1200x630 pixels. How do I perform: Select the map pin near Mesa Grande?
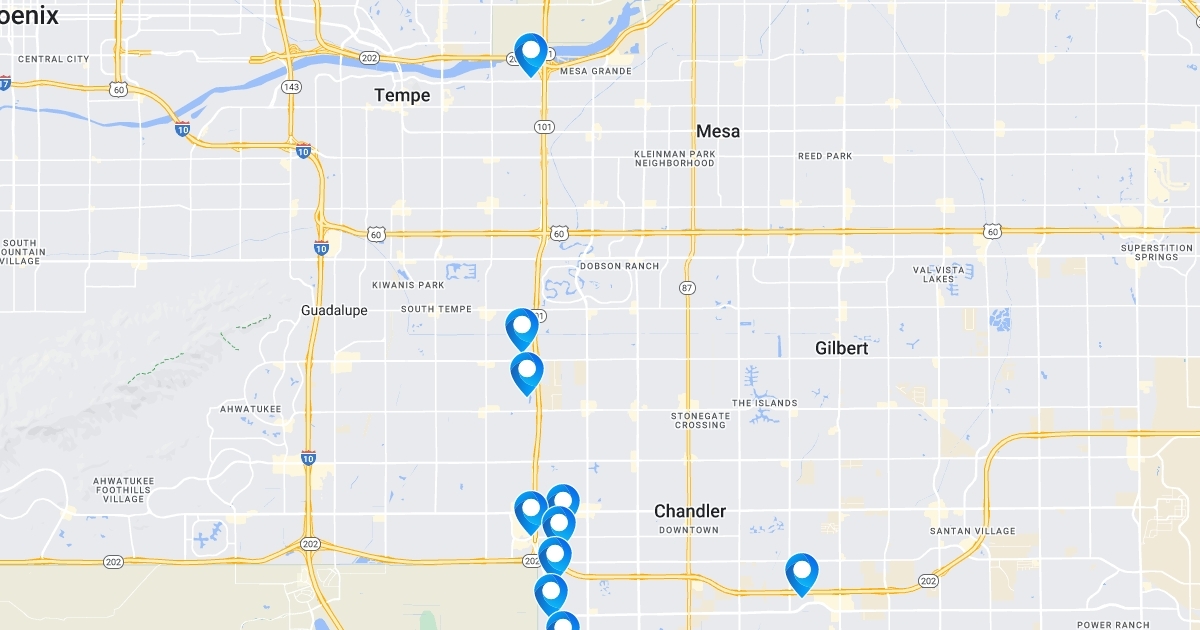(x=530, y=54)
